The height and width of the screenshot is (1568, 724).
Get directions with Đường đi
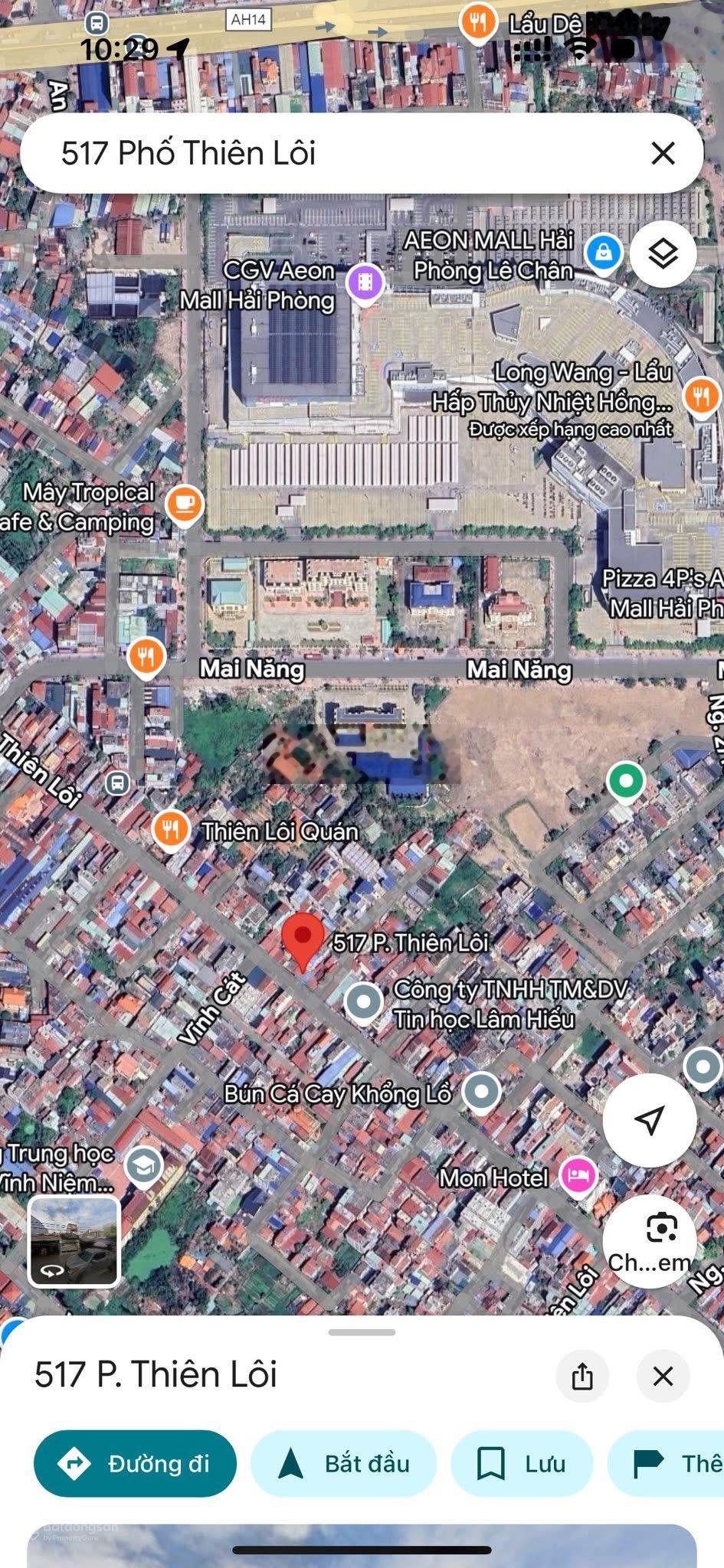[x=135, y=1463]
